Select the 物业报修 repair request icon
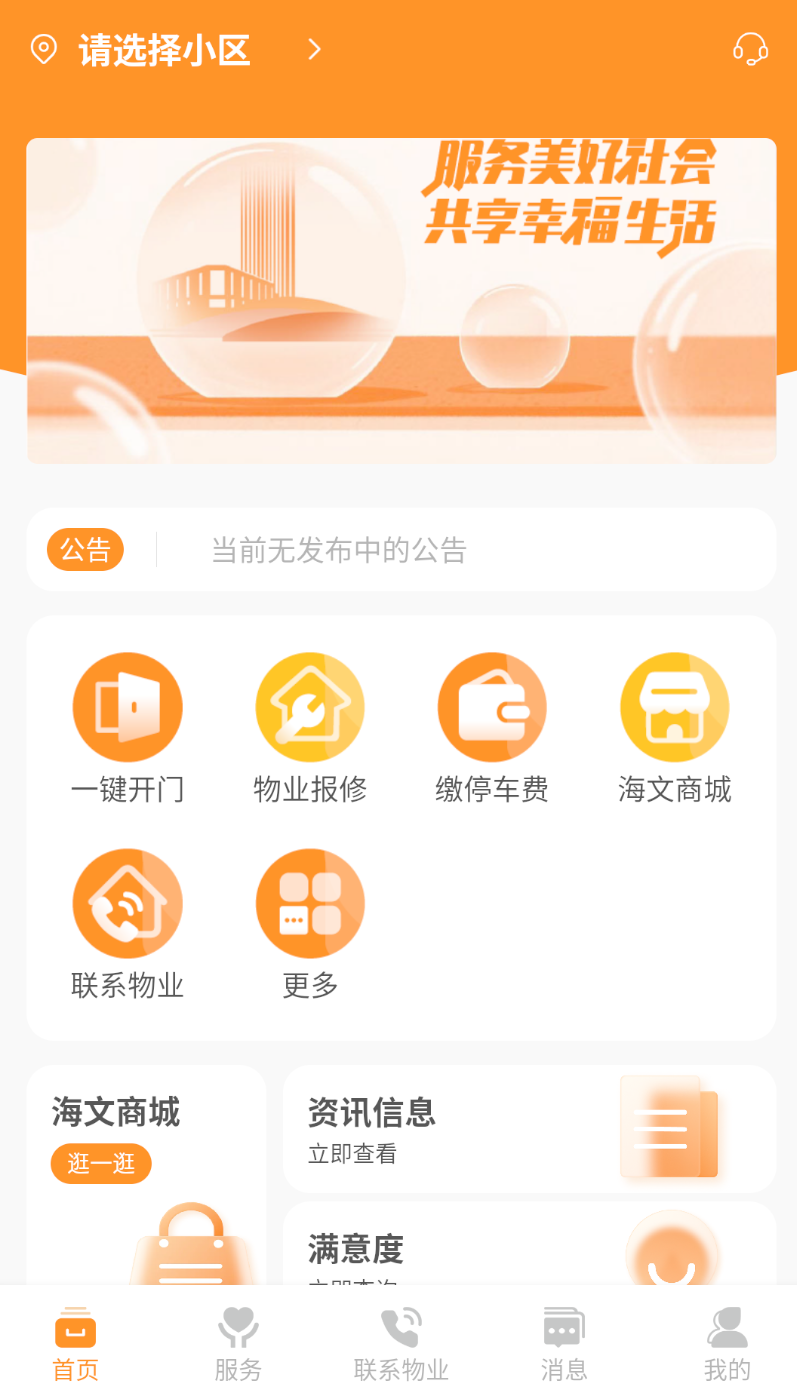 (310, 706)
